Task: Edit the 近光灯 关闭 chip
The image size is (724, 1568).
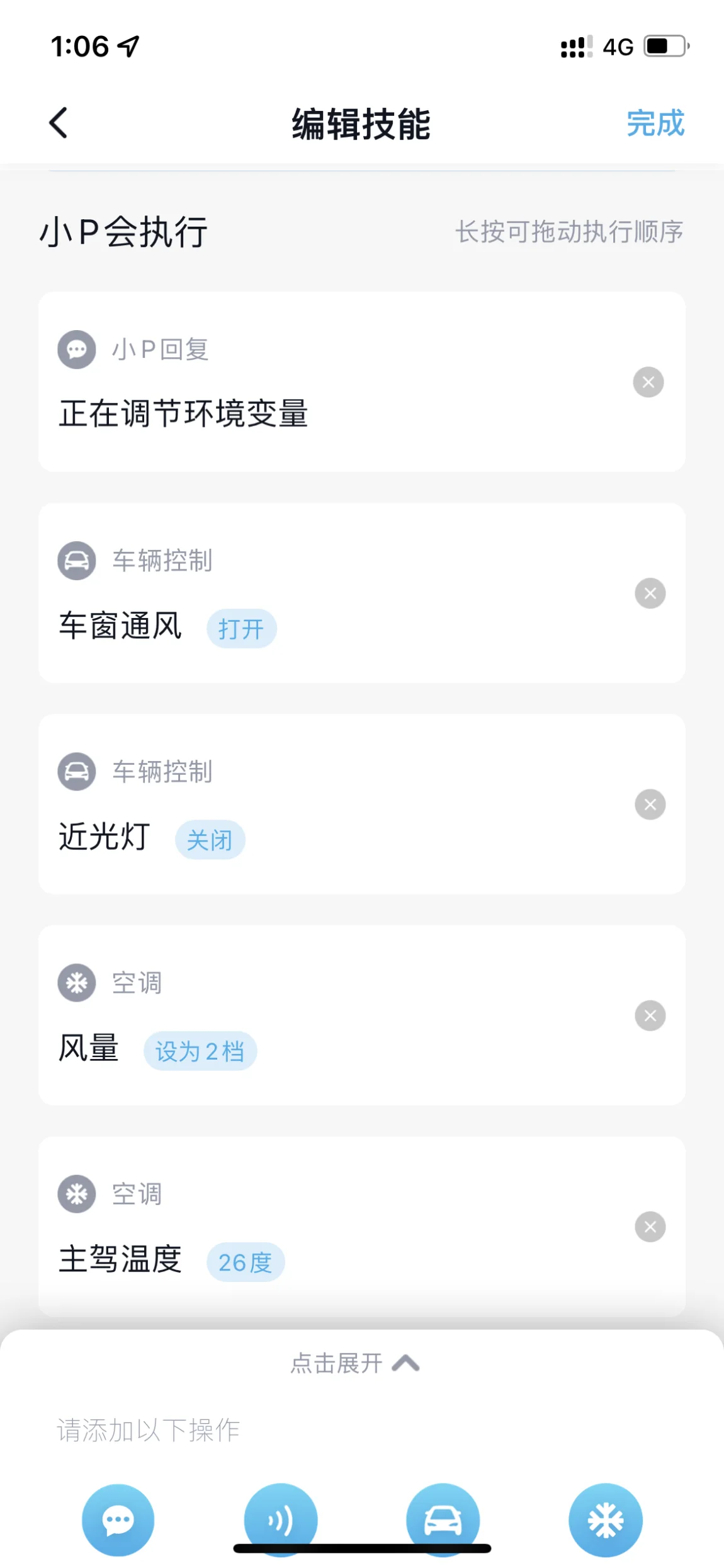Action: pyautogui.click(x=210, y=840)
